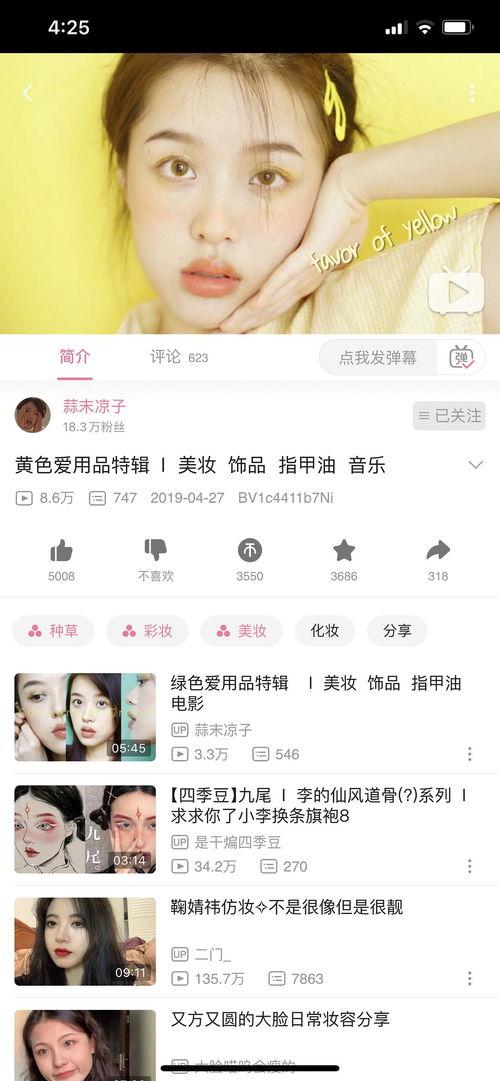500x1081 pixels.
Task: Open the 化妆 tag chip
Action: pos(324,631)
